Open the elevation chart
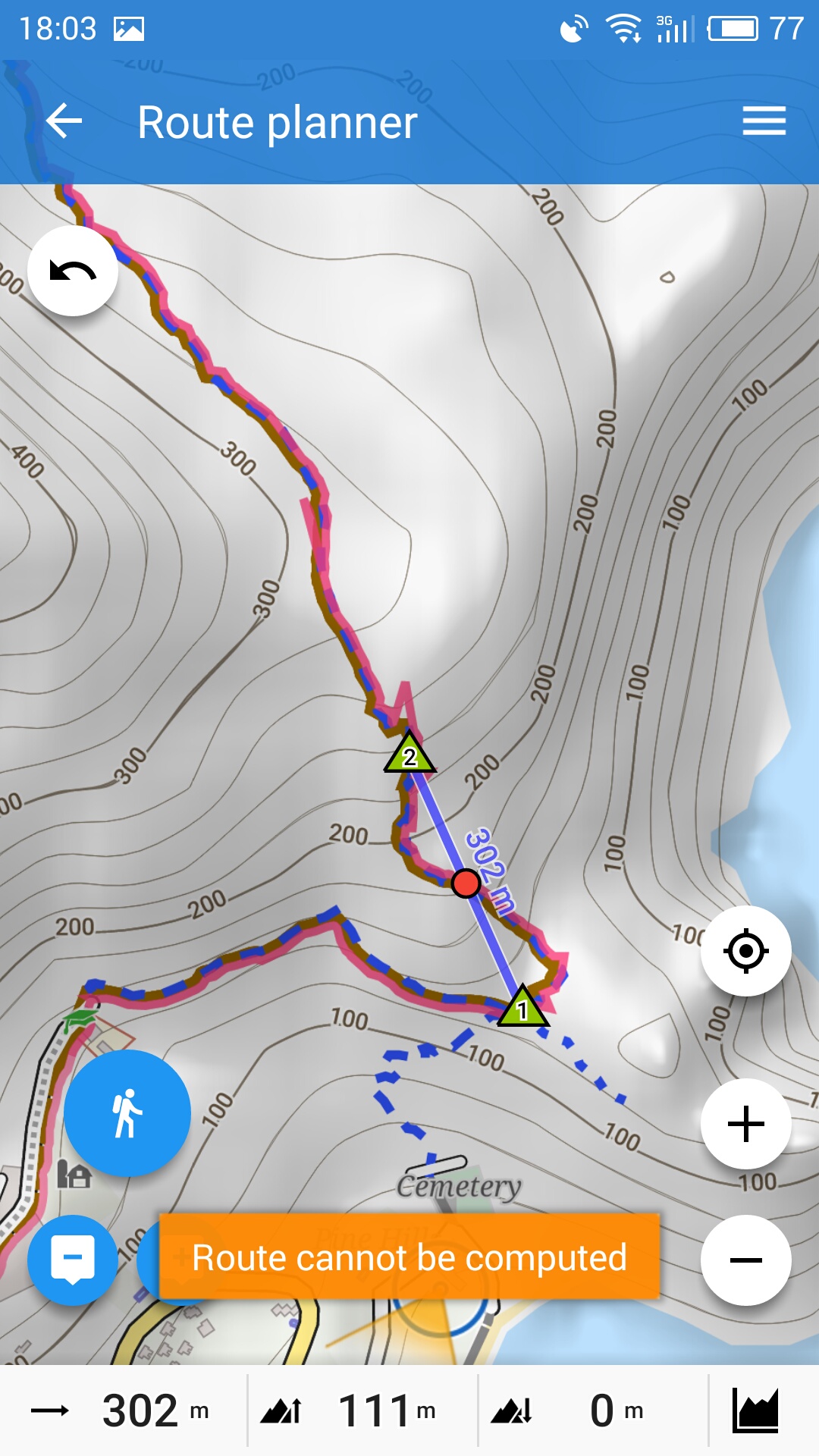This screenshot has height=1456, width=819. (756, 1410)
